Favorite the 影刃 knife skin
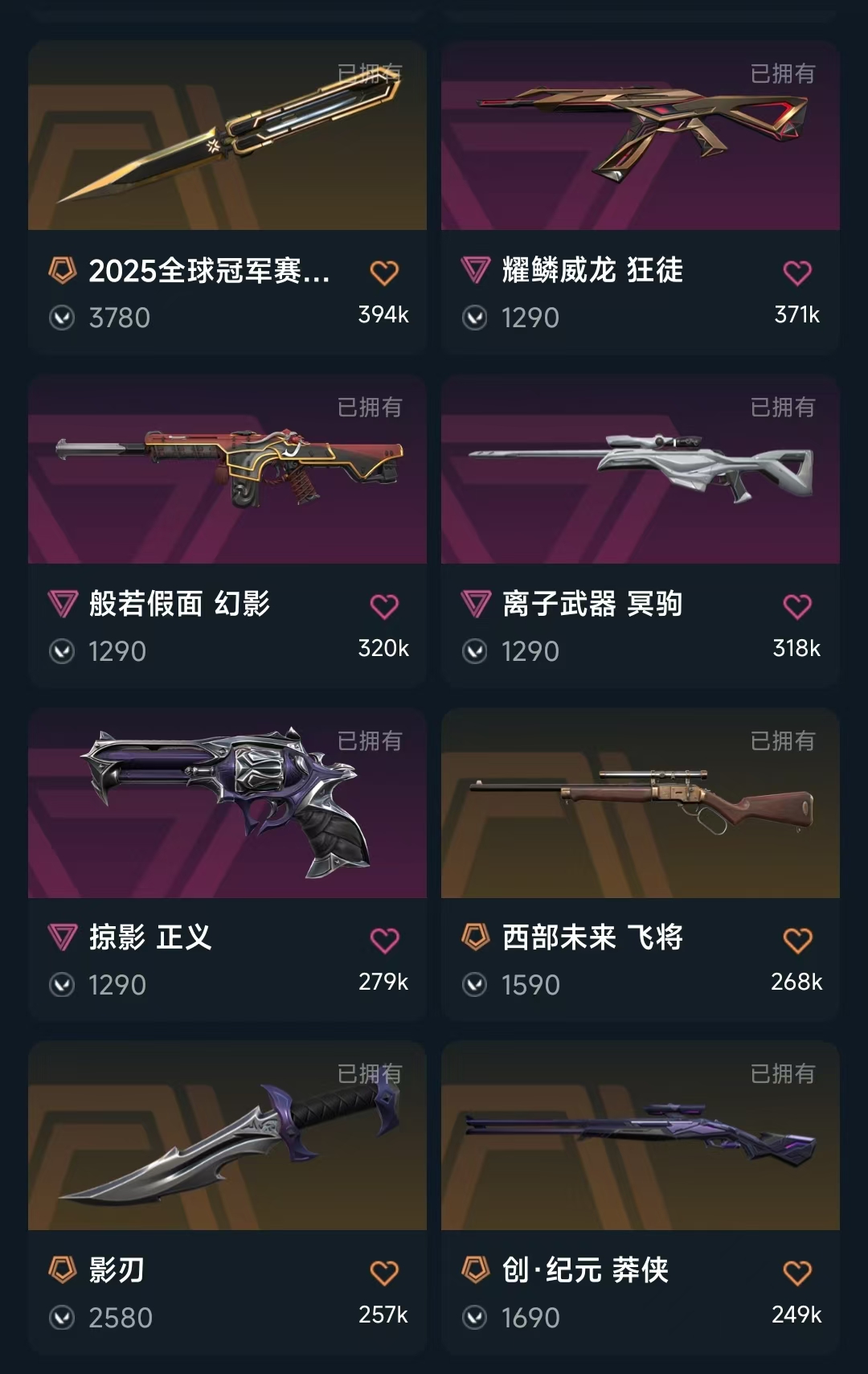This screenshot has height=1374, width=868. coord(384,1274)
